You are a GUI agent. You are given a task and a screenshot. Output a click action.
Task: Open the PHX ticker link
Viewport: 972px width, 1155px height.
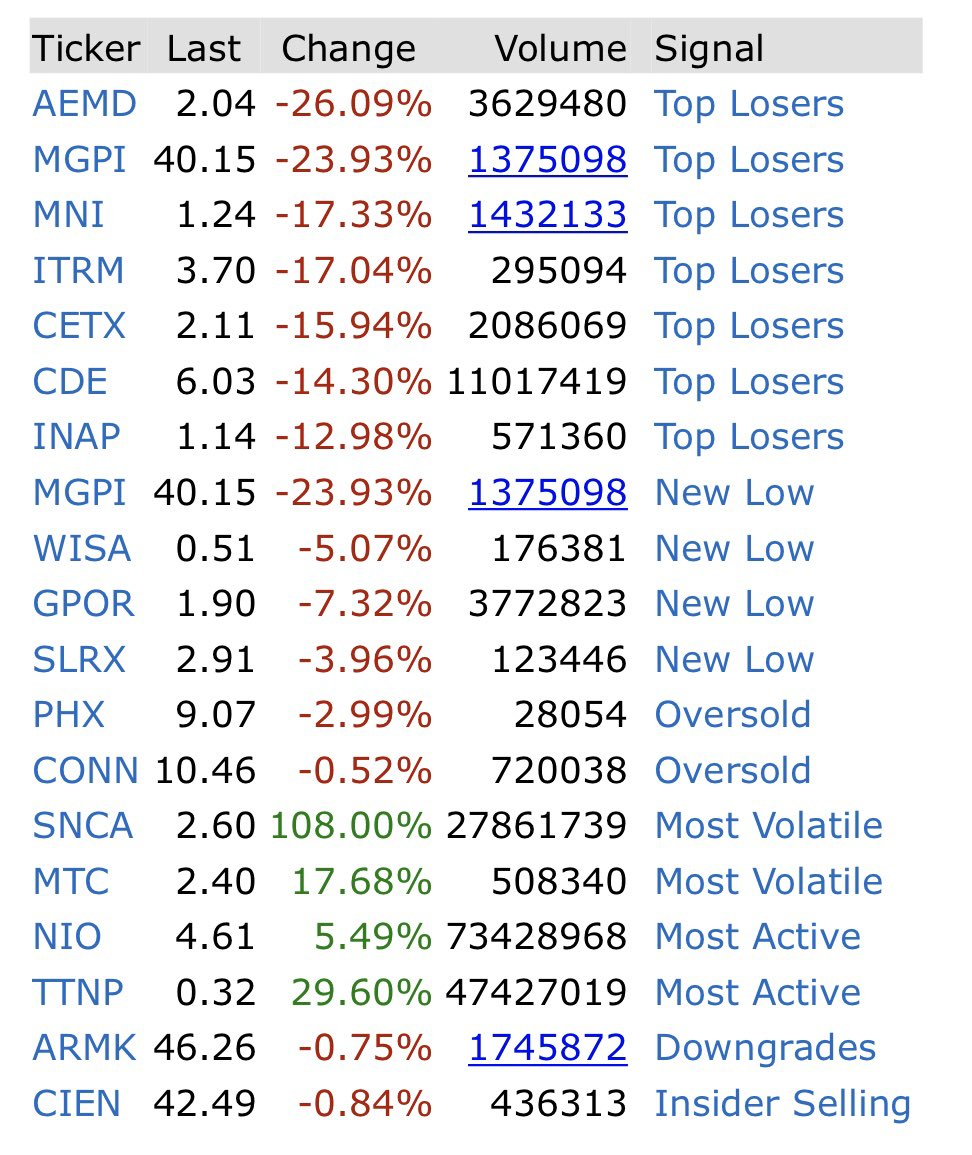tap(69, 715)
